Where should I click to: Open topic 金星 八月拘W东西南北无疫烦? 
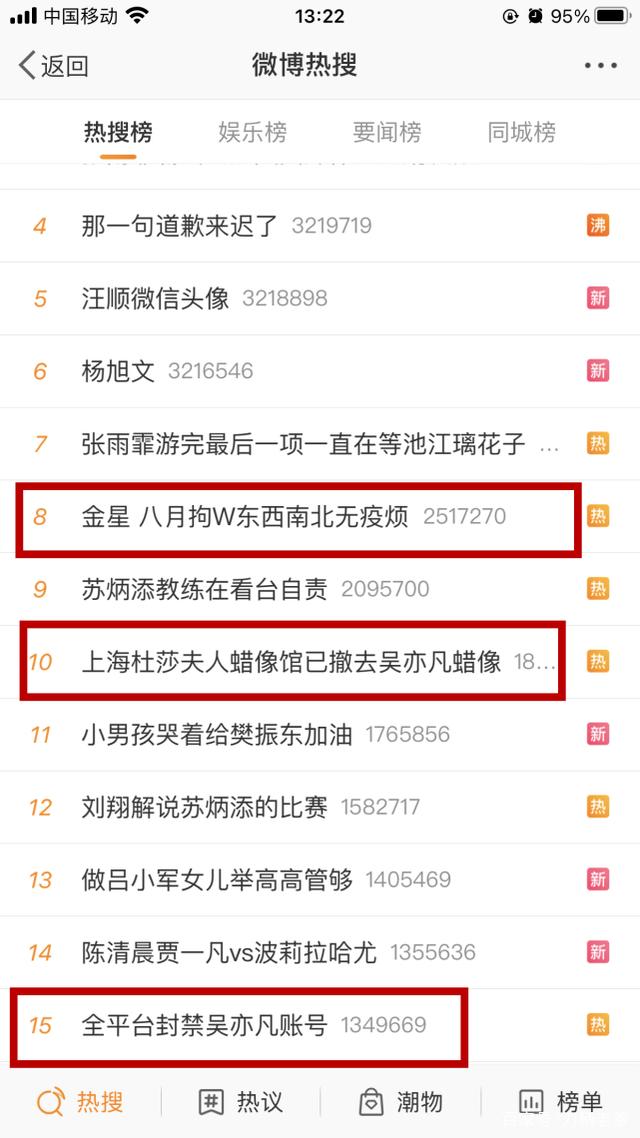[x=245, y=517]
